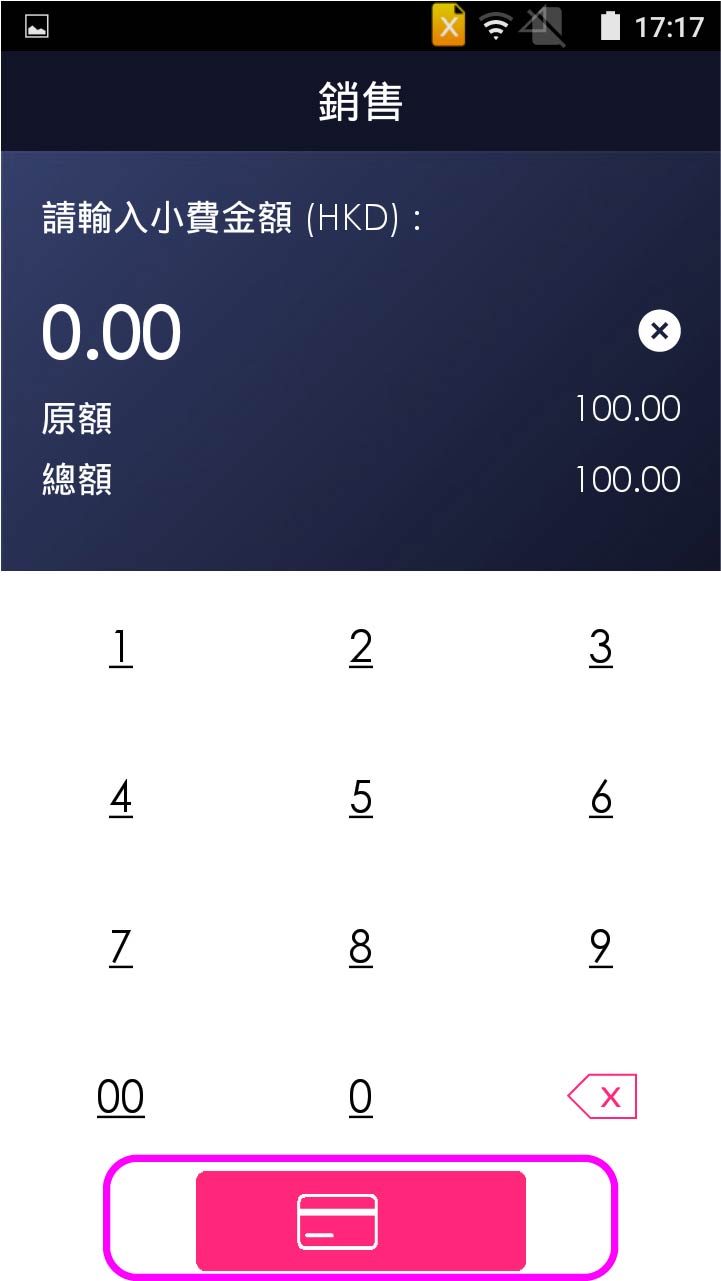Enter digit 0 on the keypad
This screenshot has width=721, height=1281.
pyautogui.click(x=361, y=1097)
